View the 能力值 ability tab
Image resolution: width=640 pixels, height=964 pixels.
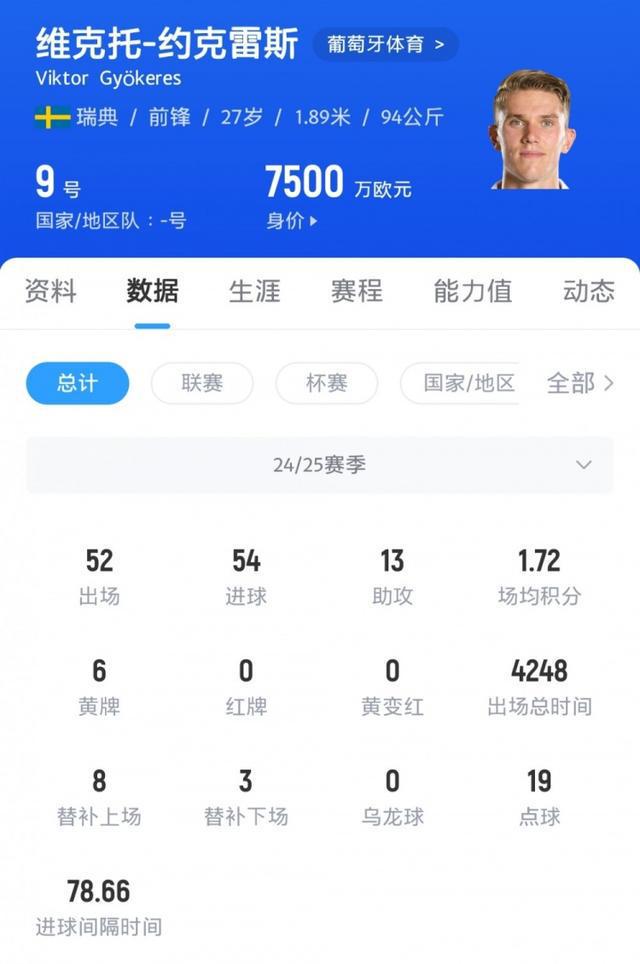click(472, 291)
